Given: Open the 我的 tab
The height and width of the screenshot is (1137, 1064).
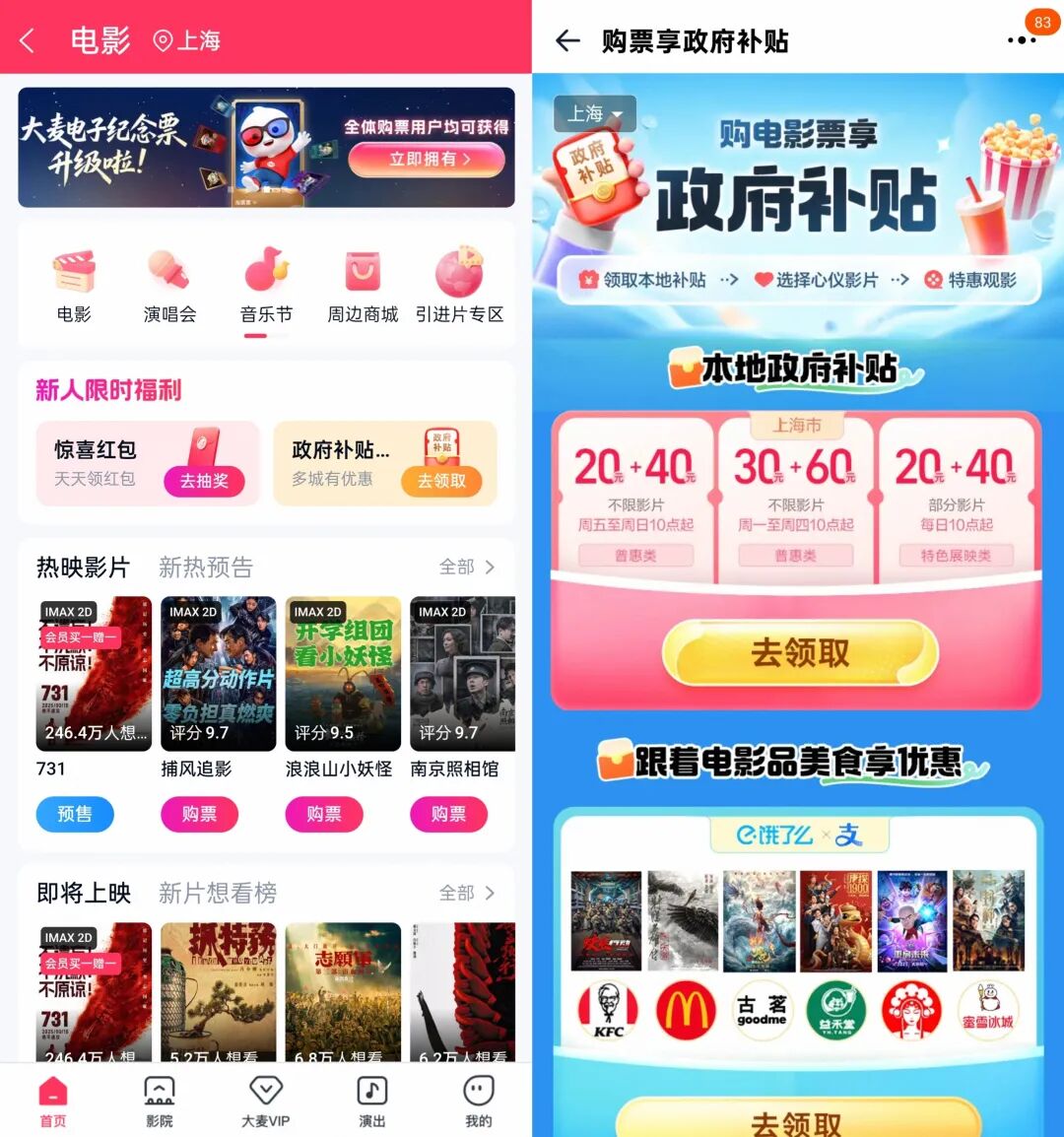Looking at the screenshot, I should 479,1101.
